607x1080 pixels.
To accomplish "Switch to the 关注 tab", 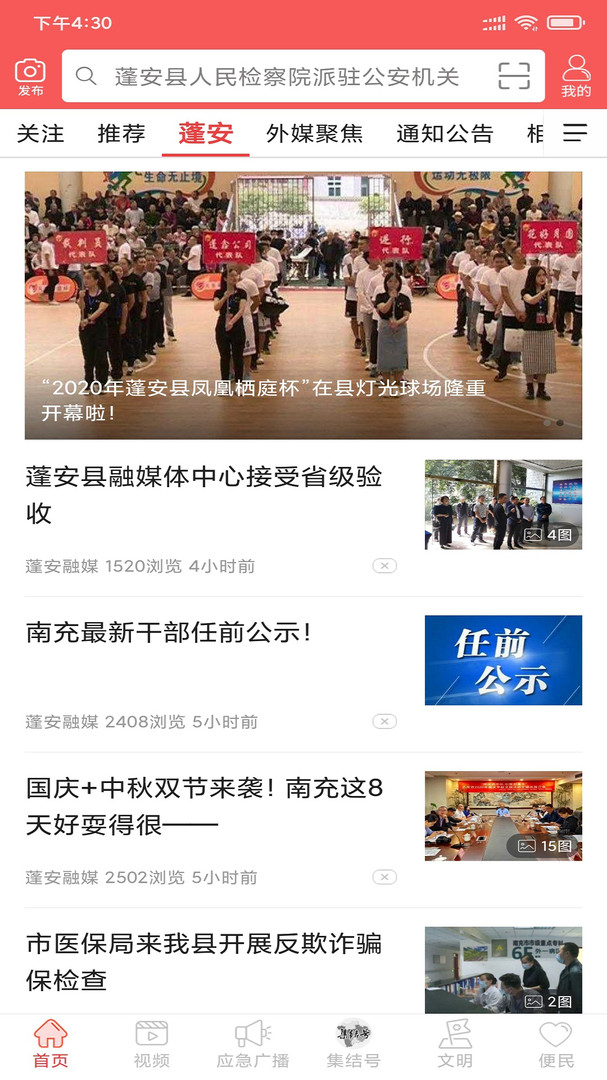I will (40, 134).
